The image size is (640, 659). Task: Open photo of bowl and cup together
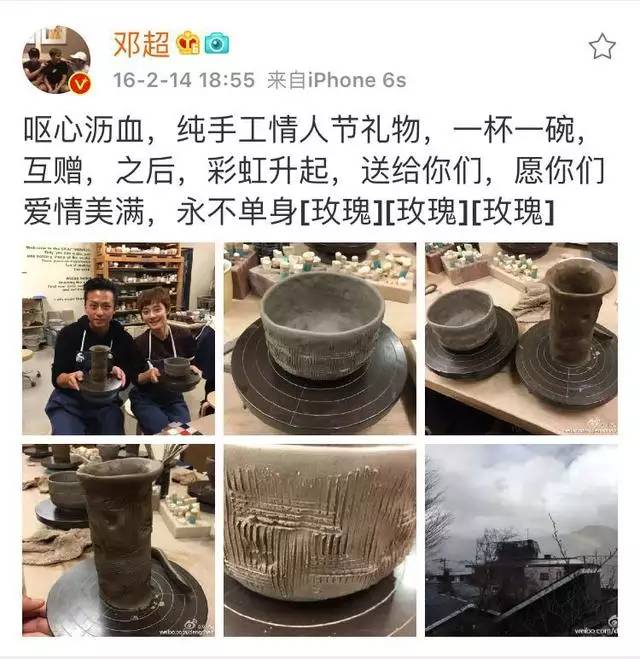click(521, 338)
